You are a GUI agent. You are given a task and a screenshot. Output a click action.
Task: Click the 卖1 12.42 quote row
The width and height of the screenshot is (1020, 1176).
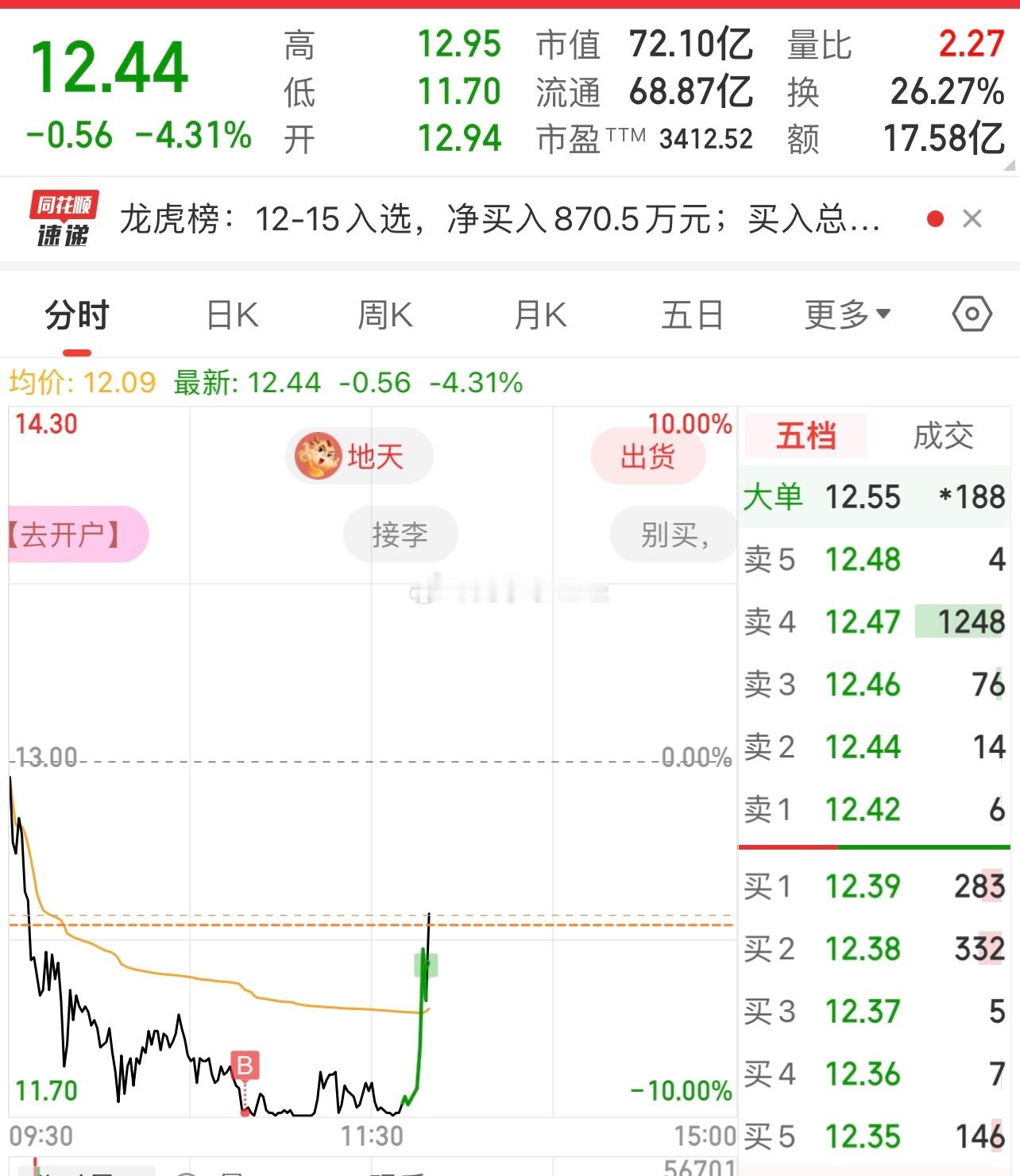(x=874, y=809)
